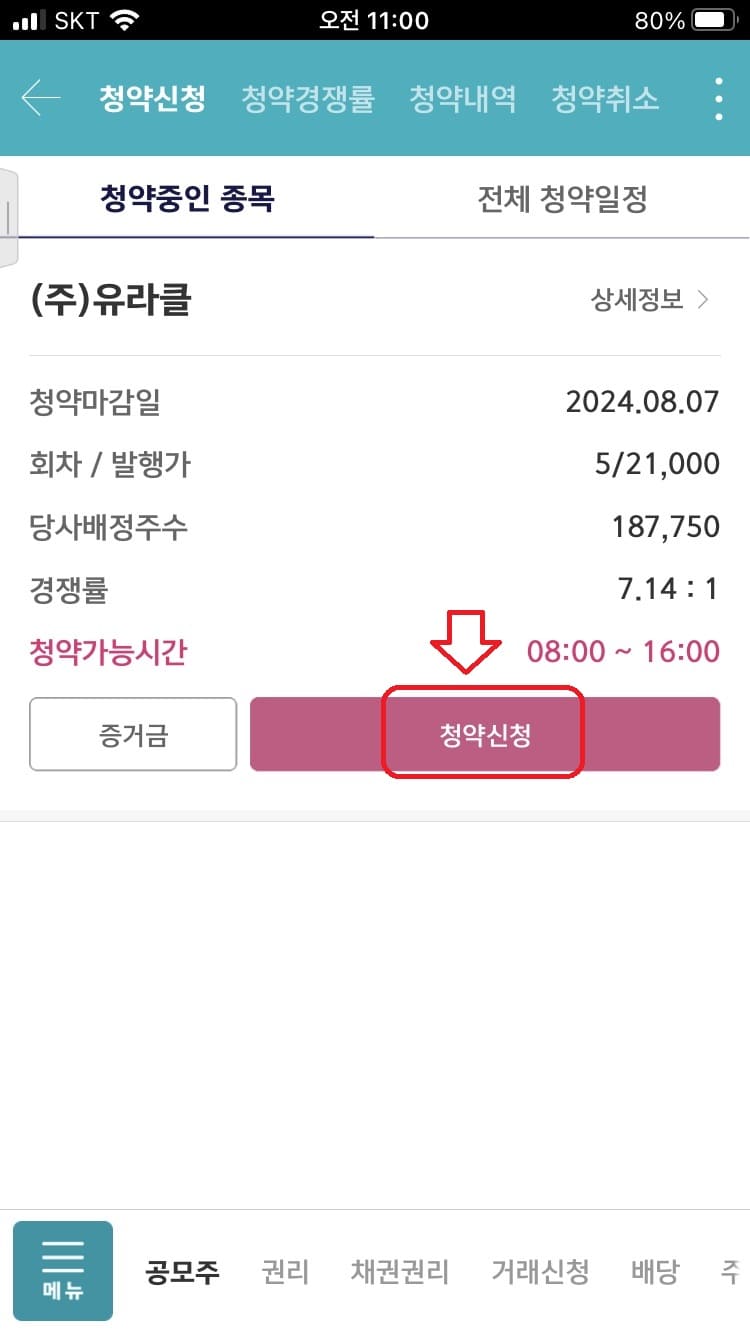Select 공모주 in the bottom navigation
This screenshot has height=1334, width=750.
click(x=181, y=1271)
